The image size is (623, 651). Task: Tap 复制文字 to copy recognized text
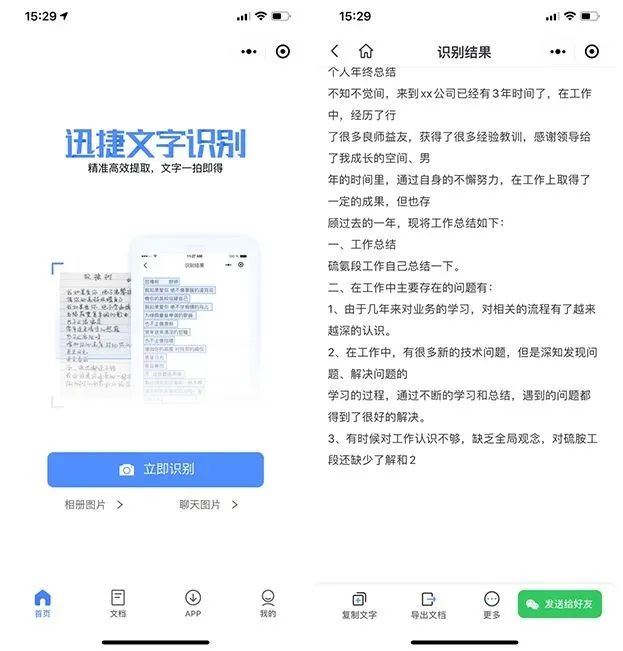click(x=359, y=604)
